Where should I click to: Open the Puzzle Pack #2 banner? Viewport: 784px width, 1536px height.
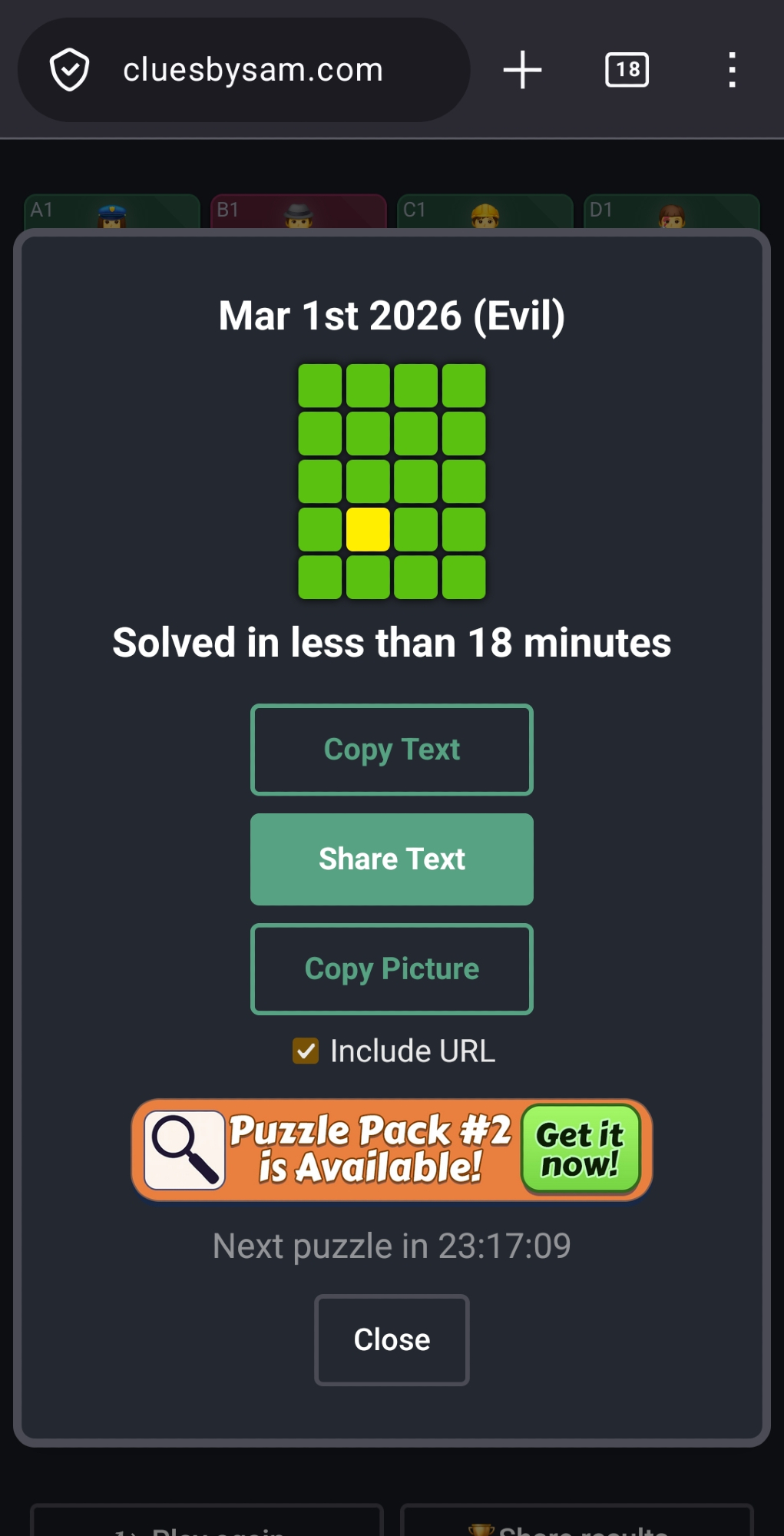click(x=392, y=1150)
